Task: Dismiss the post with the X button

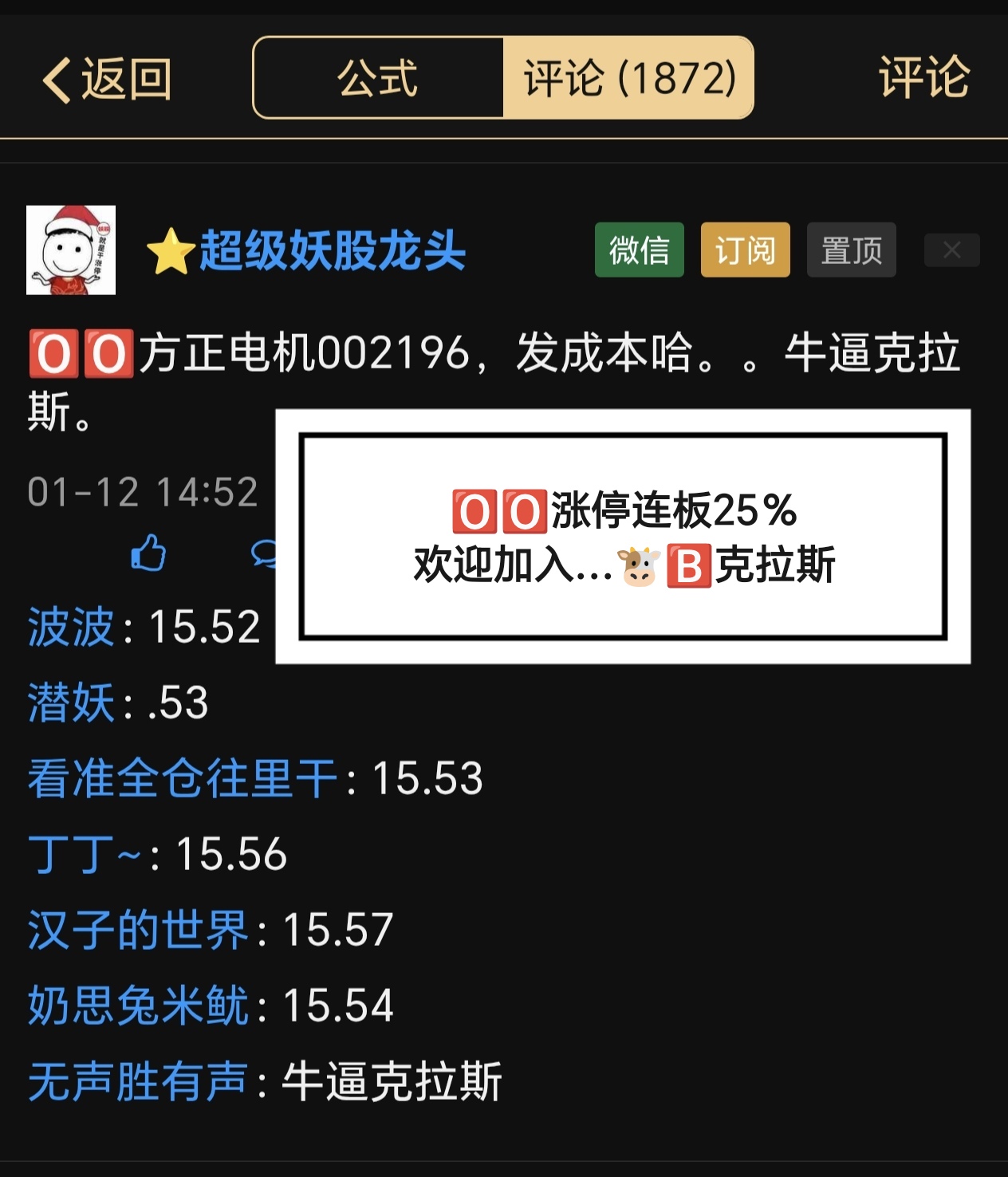Action: pos(951,250)
